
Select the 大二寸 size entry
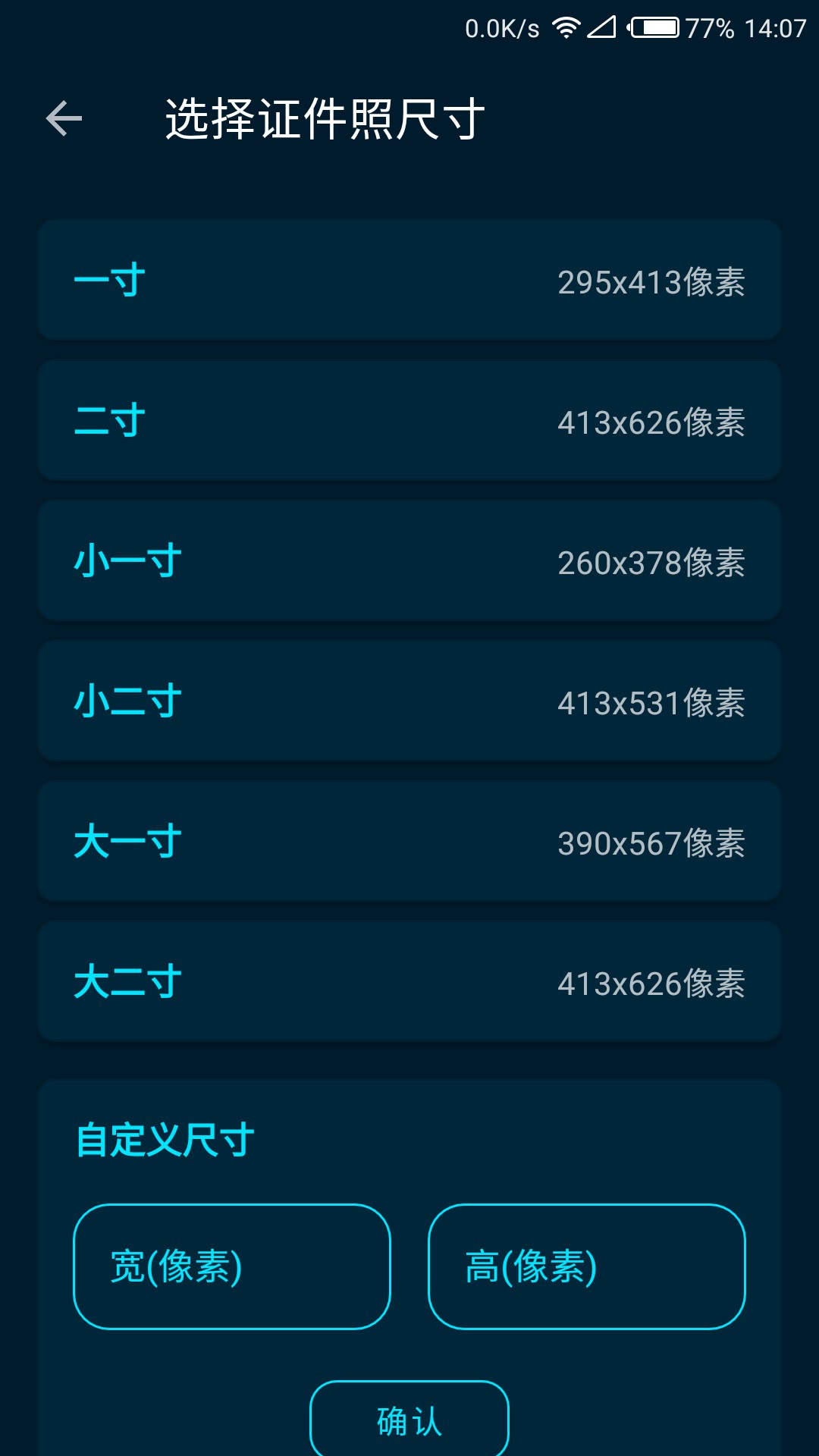tap(409, 981)
